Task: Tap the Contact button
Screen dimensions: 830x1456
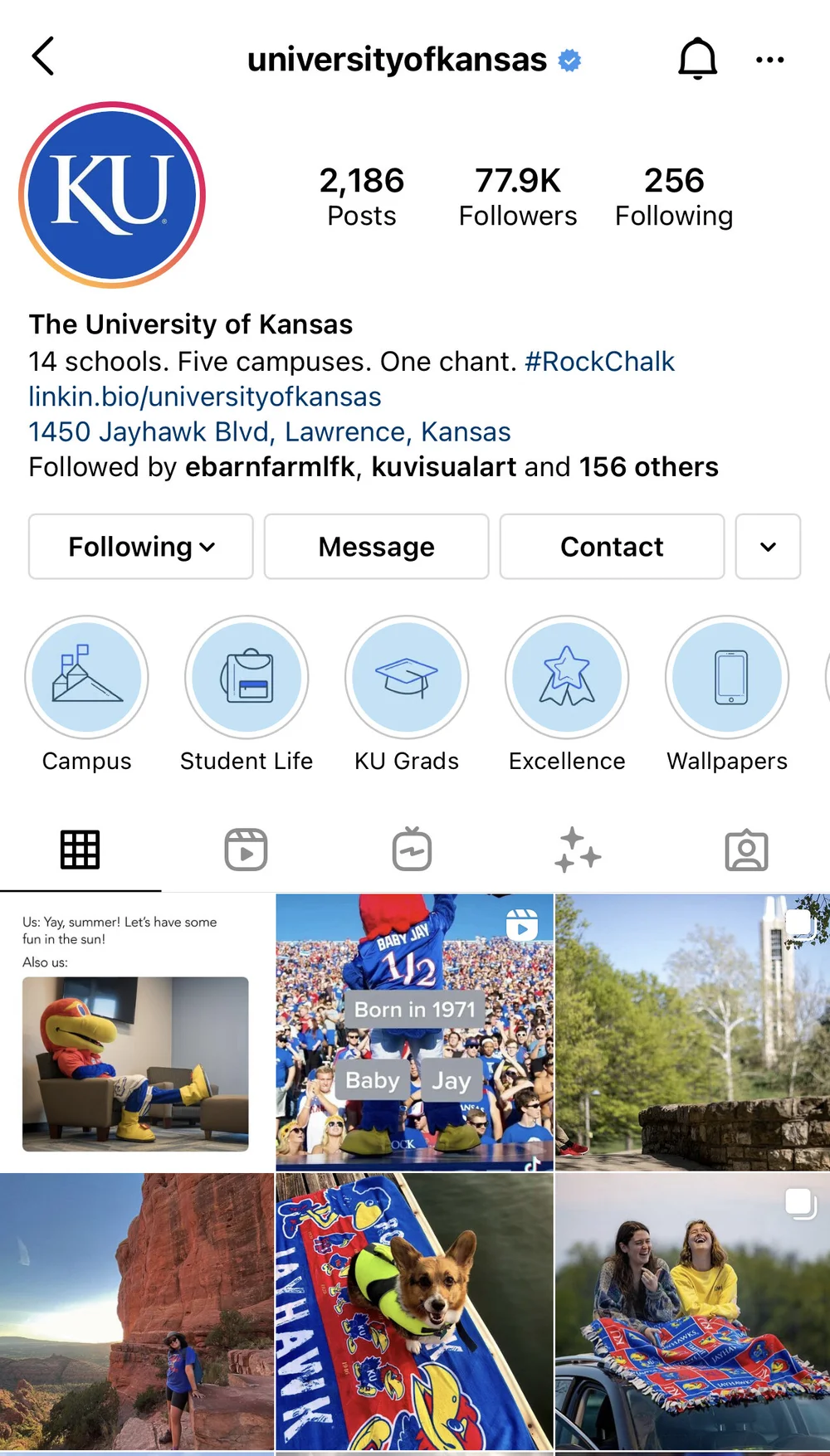Action: coord(612,547)
